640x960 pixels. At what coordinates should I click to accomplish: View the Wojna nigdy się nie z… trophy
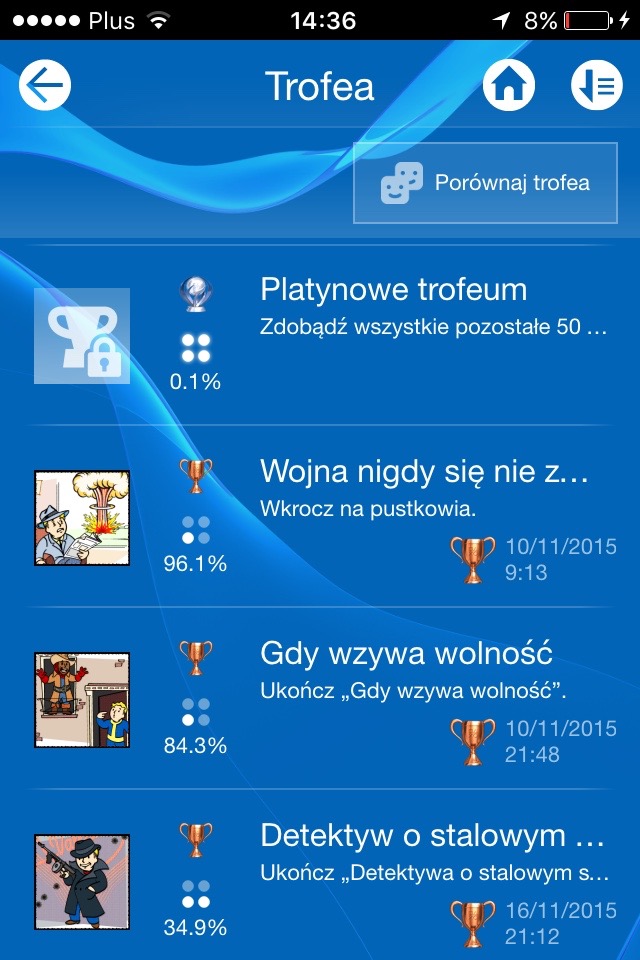tap(424, 471)
